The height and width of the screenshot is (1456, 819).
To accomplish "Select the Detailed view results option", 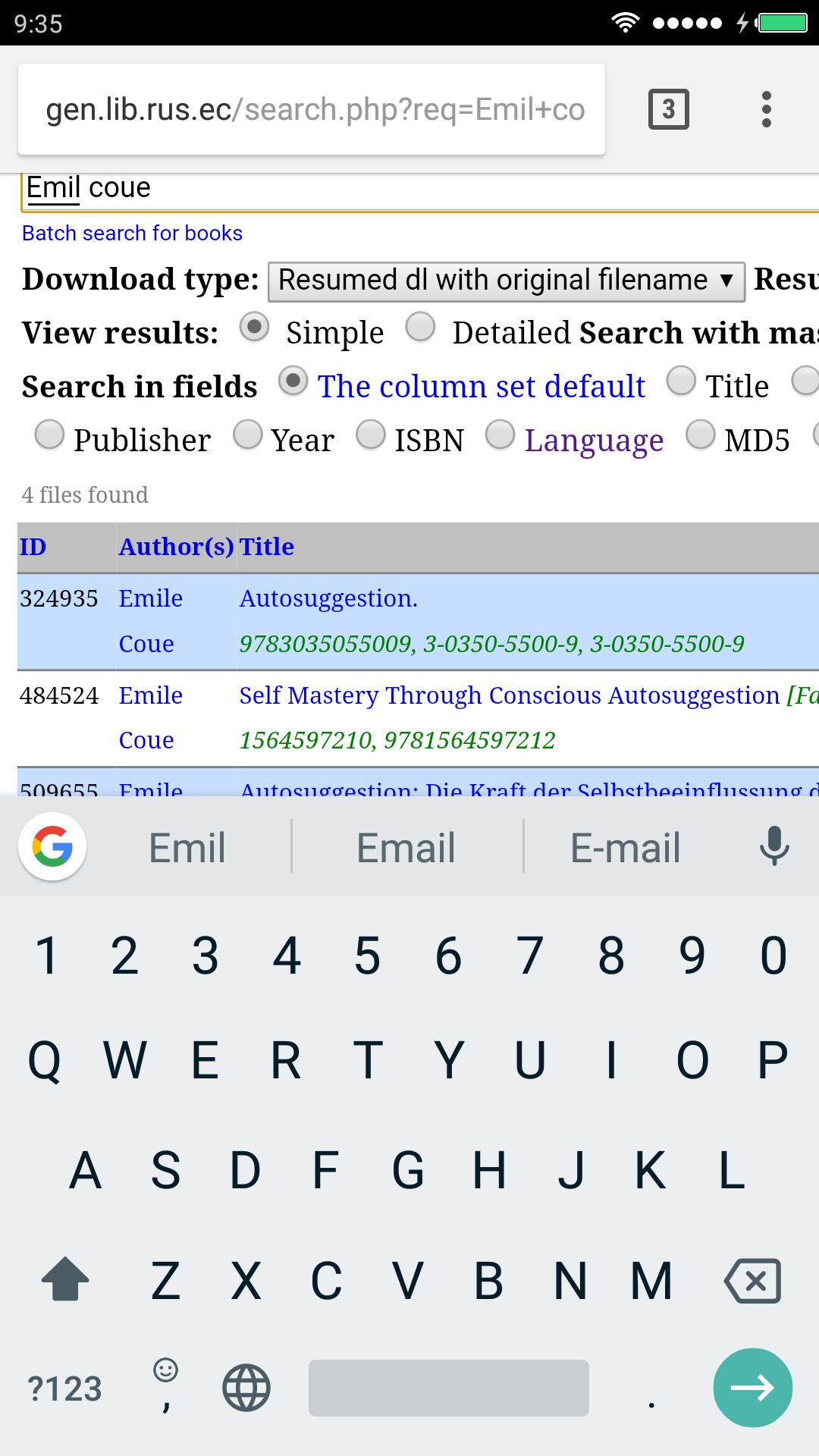I will 421,328.
